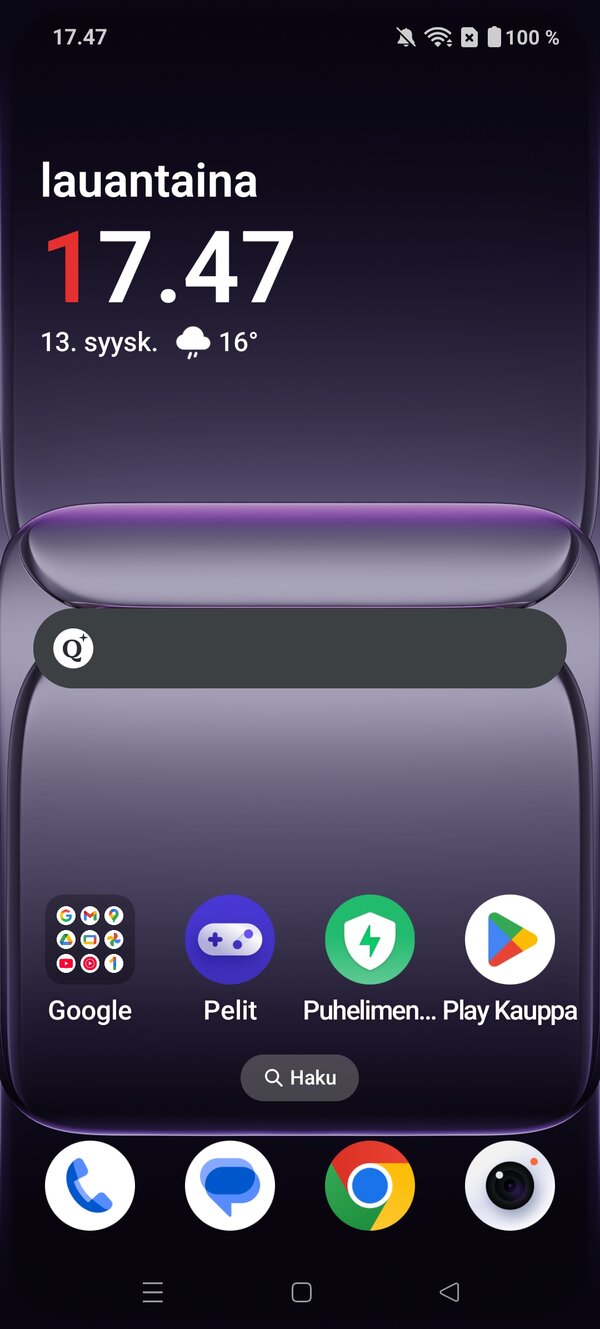Open the clock widget showing 17.47
Viewport: 600px width, 1329px height.
170,268
